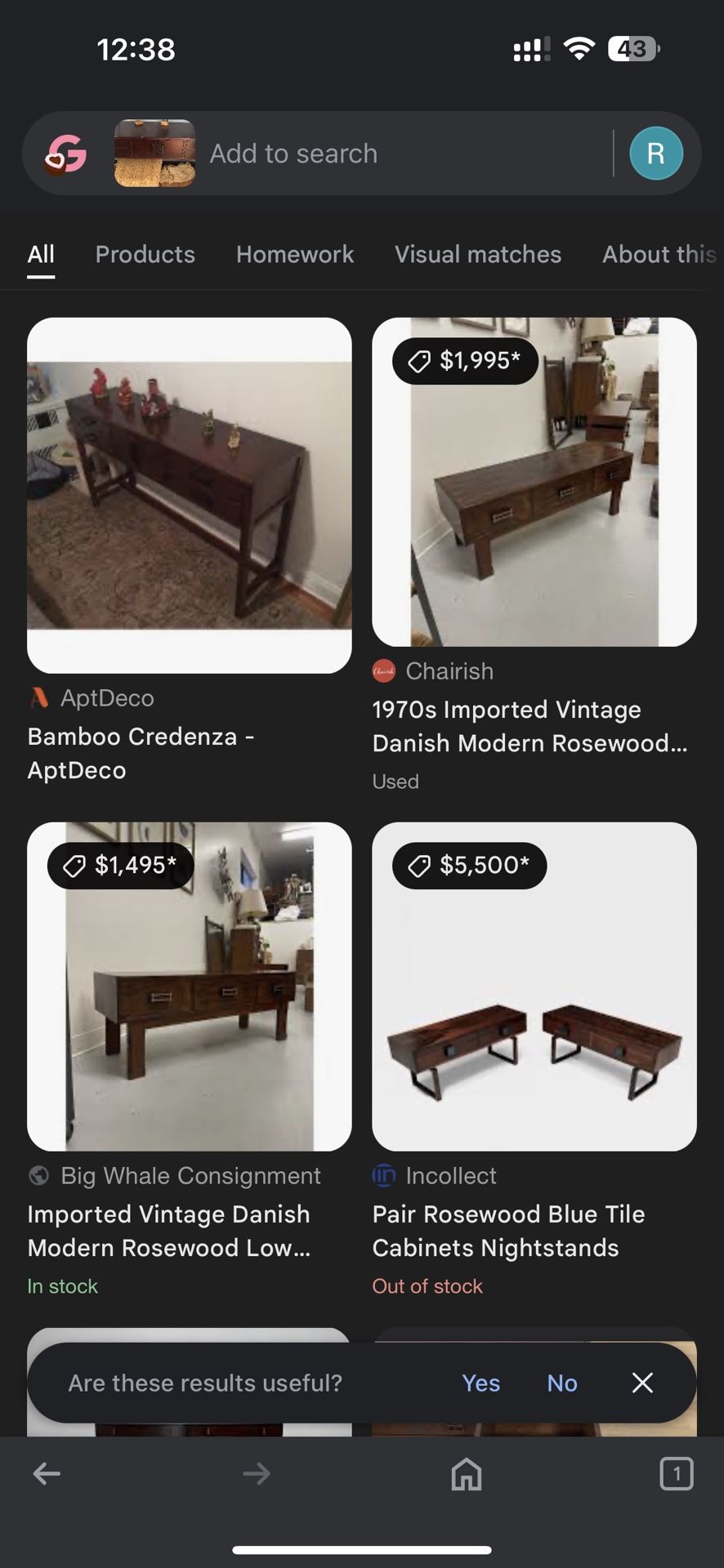Viewport: 724px width, 1568px height.
Task: Tap the forward navigation arrow
Action: click(256, 1474)
